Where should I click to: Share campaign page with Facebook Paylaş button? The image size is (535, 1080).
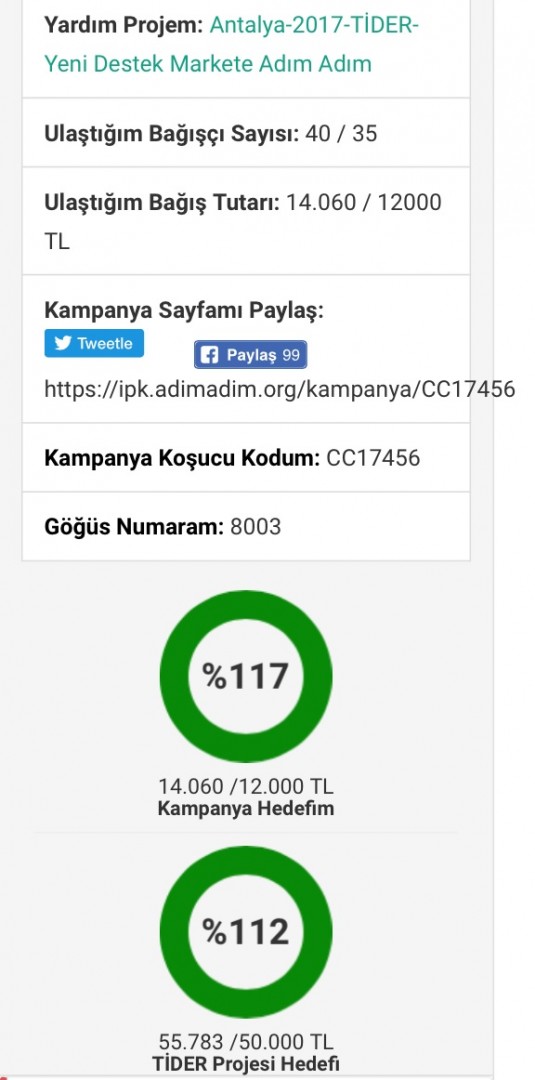click(251, 355)
